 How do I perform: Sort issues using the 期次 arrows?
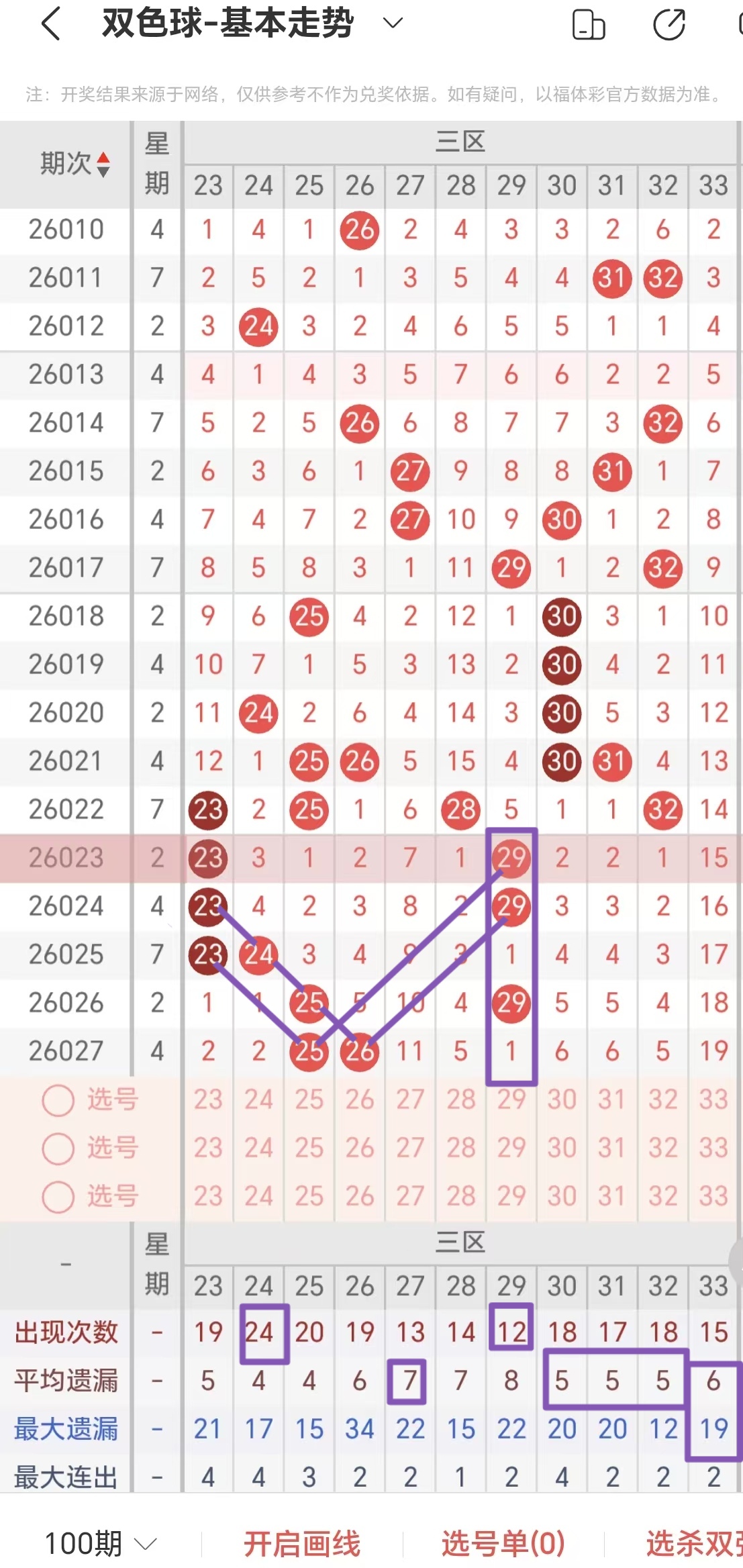point(103,164)
